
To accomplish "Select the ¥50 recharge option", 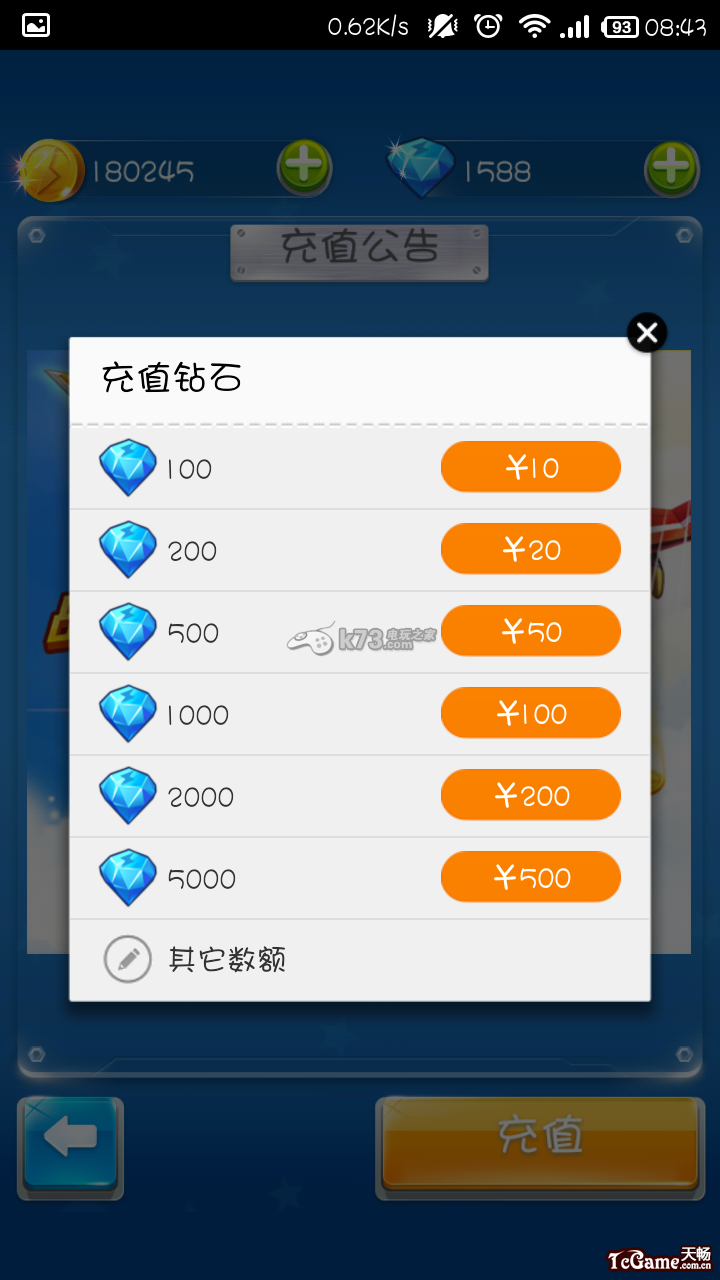I will 530,631.
